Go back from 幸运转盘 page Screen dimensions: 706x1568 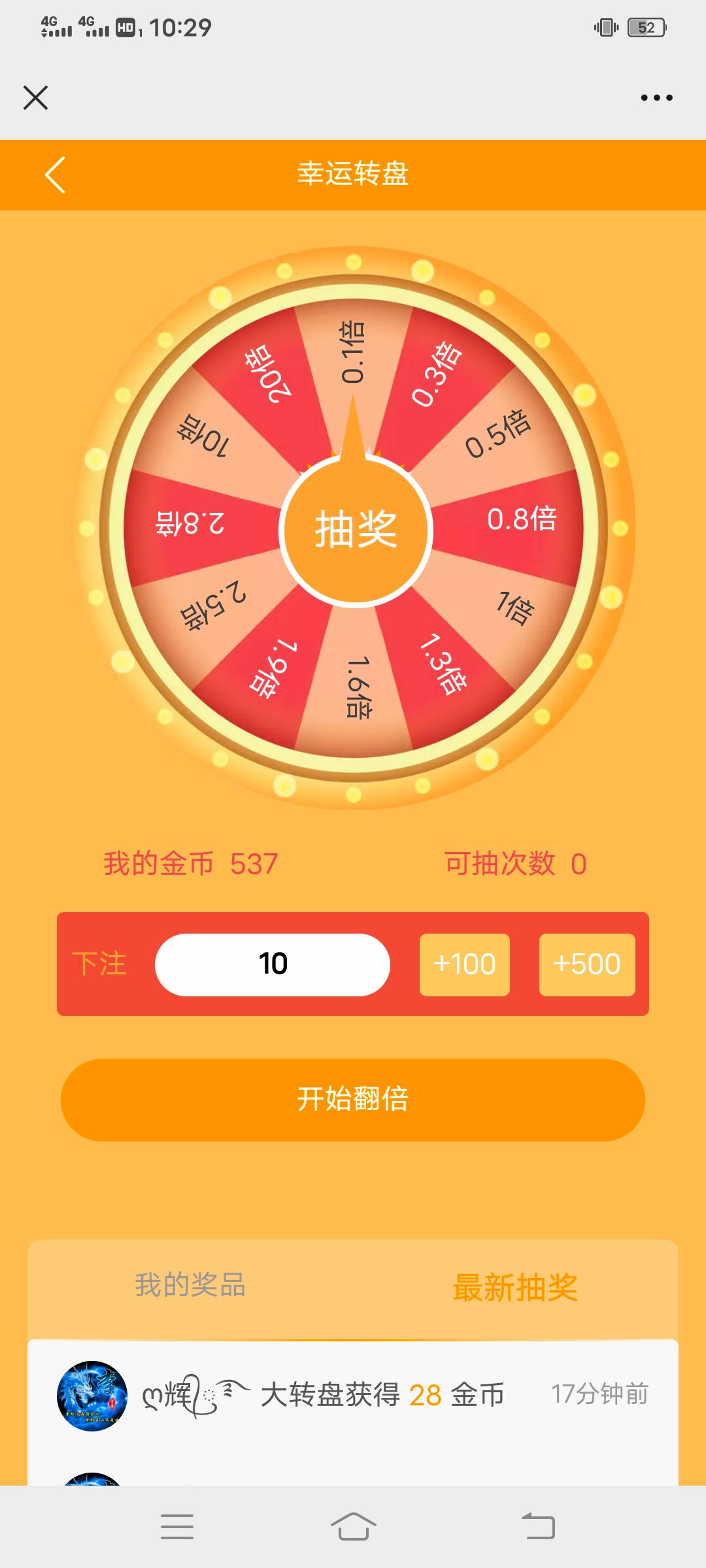55,174
